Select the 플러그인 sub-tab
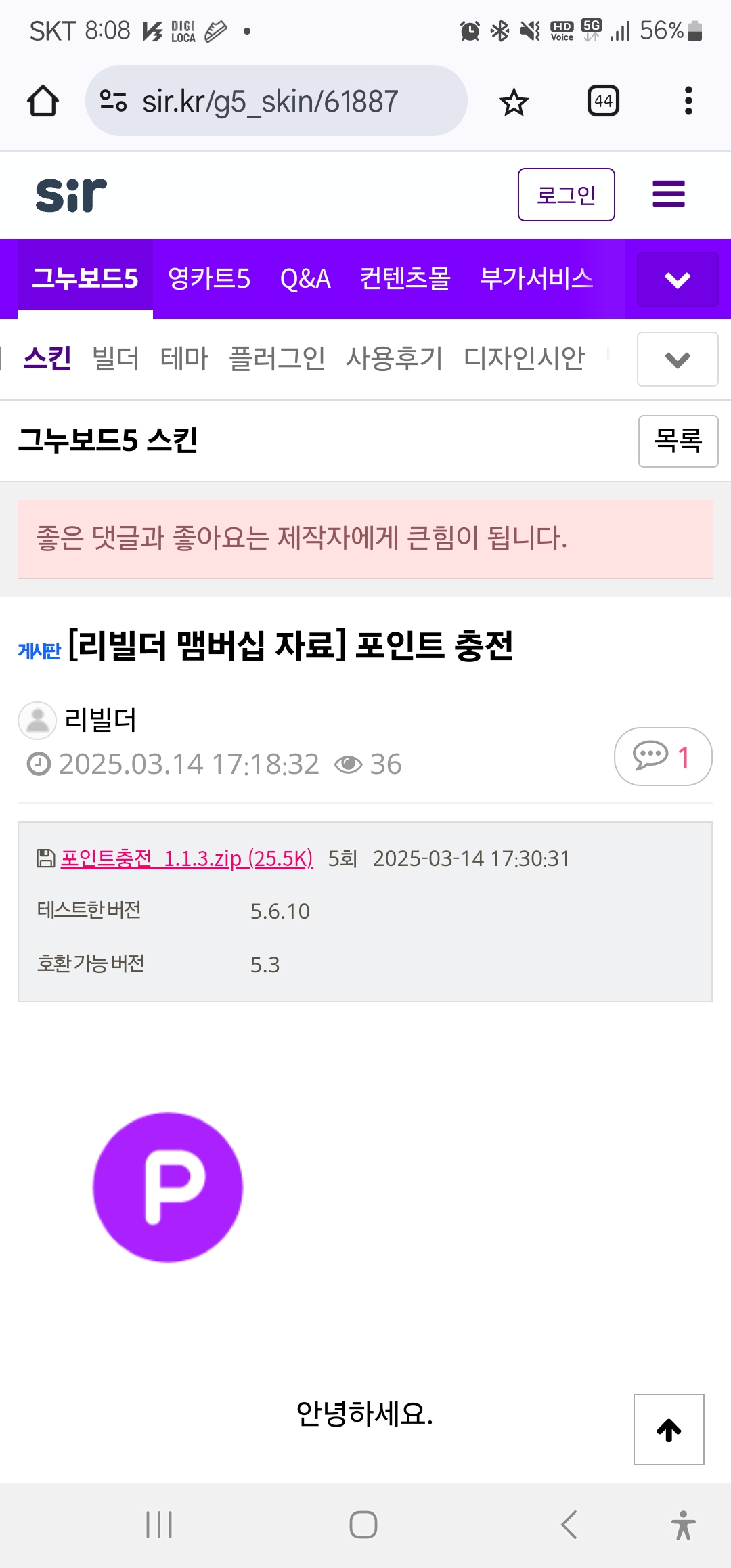This screenshot has height=1568, width=731. (277, 358)
